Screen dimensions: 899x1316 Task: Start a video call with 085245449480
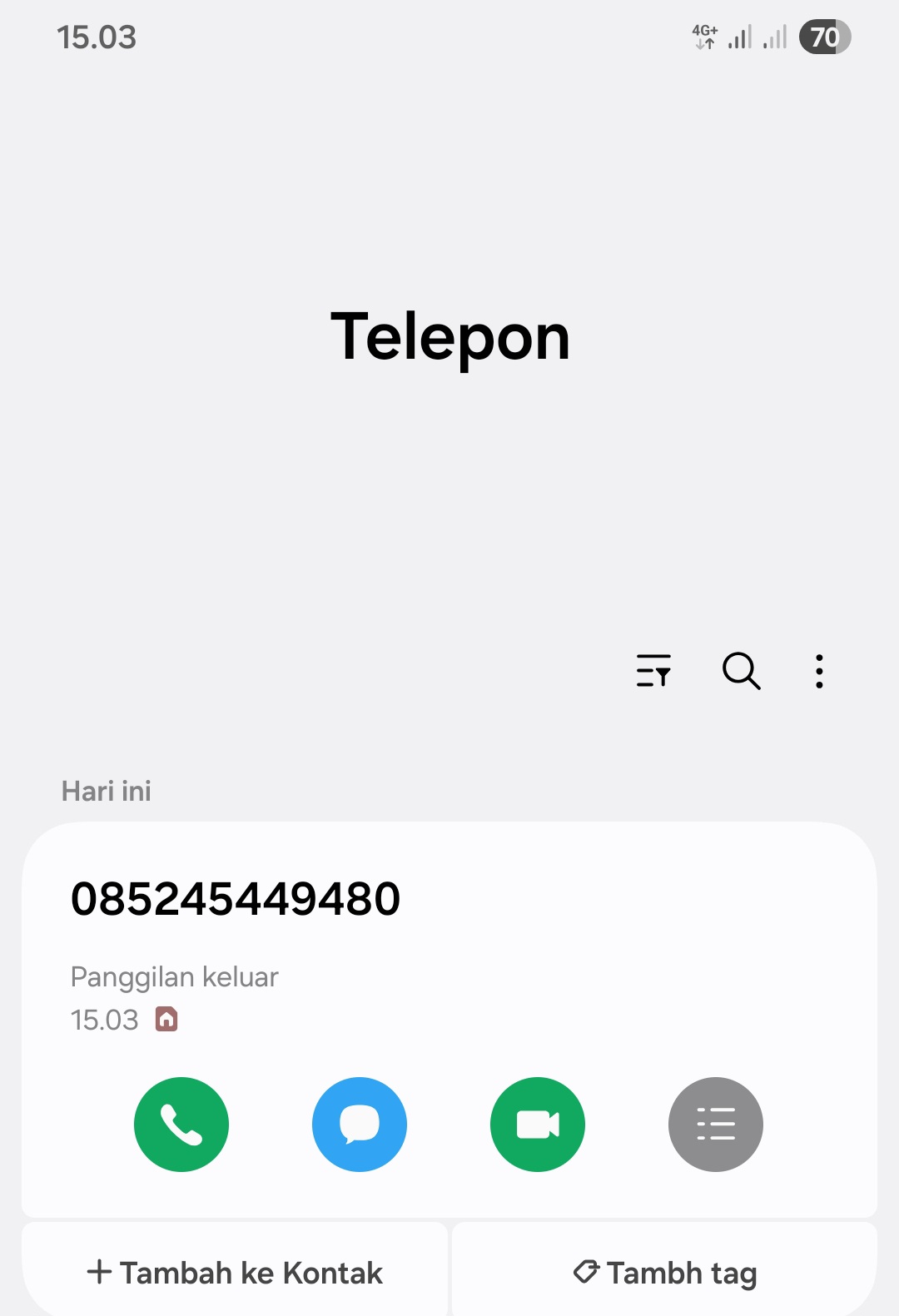pyautogui.click(x=538, y=1125)
